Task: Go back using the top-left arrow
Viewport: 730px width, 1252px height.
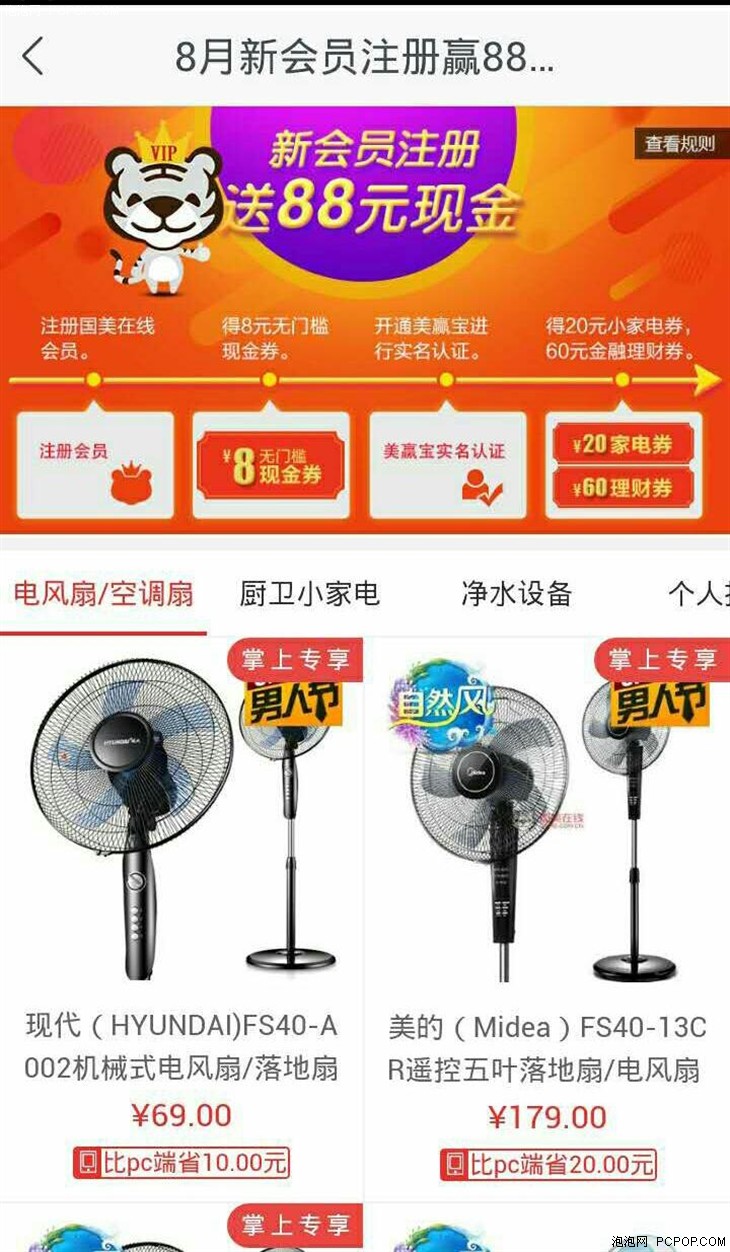Action: [33, 56]
